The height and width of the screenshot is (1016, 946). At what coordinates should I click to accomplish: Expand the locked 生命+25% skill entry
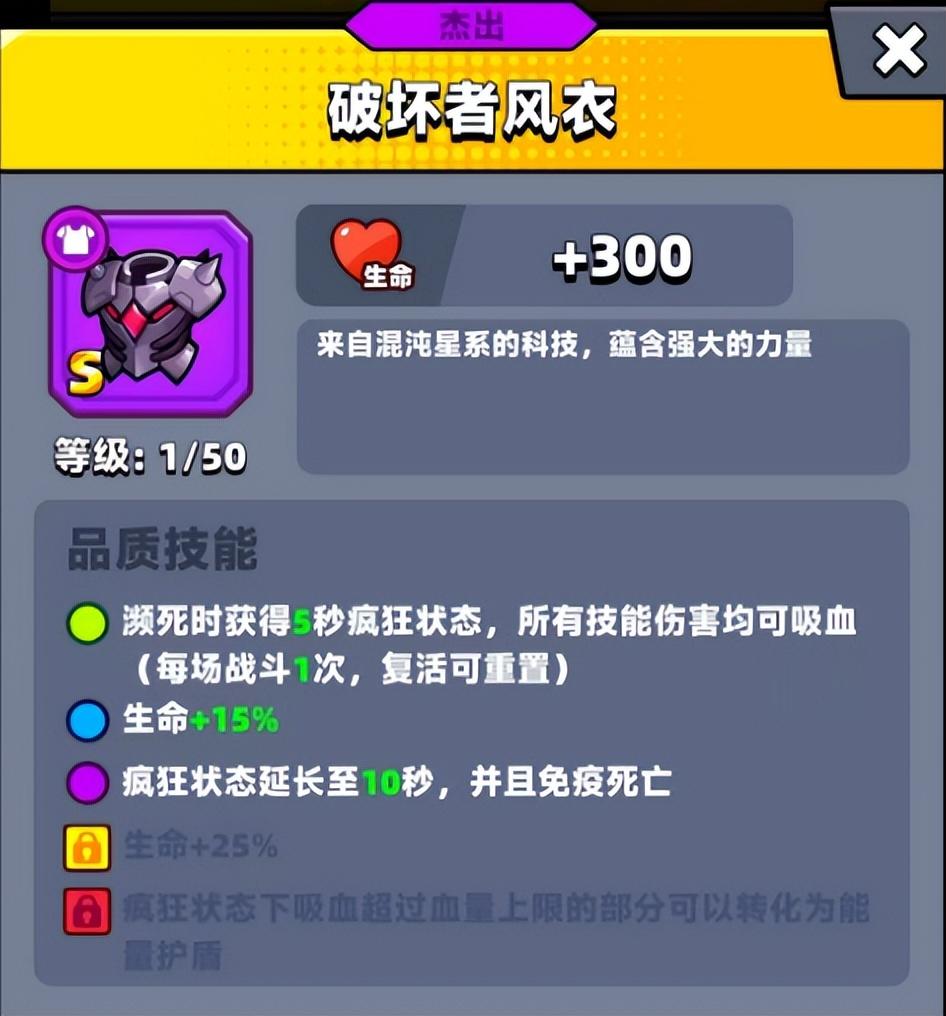(x=200, y=845)
